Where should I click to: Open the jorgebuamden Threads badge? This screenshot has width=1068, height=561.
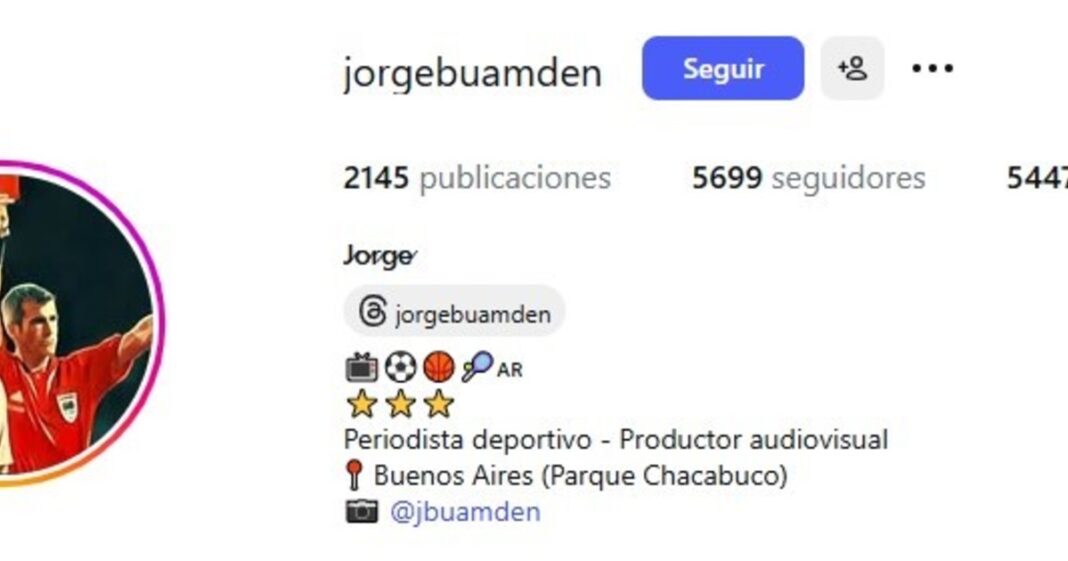tap(455, 314)
